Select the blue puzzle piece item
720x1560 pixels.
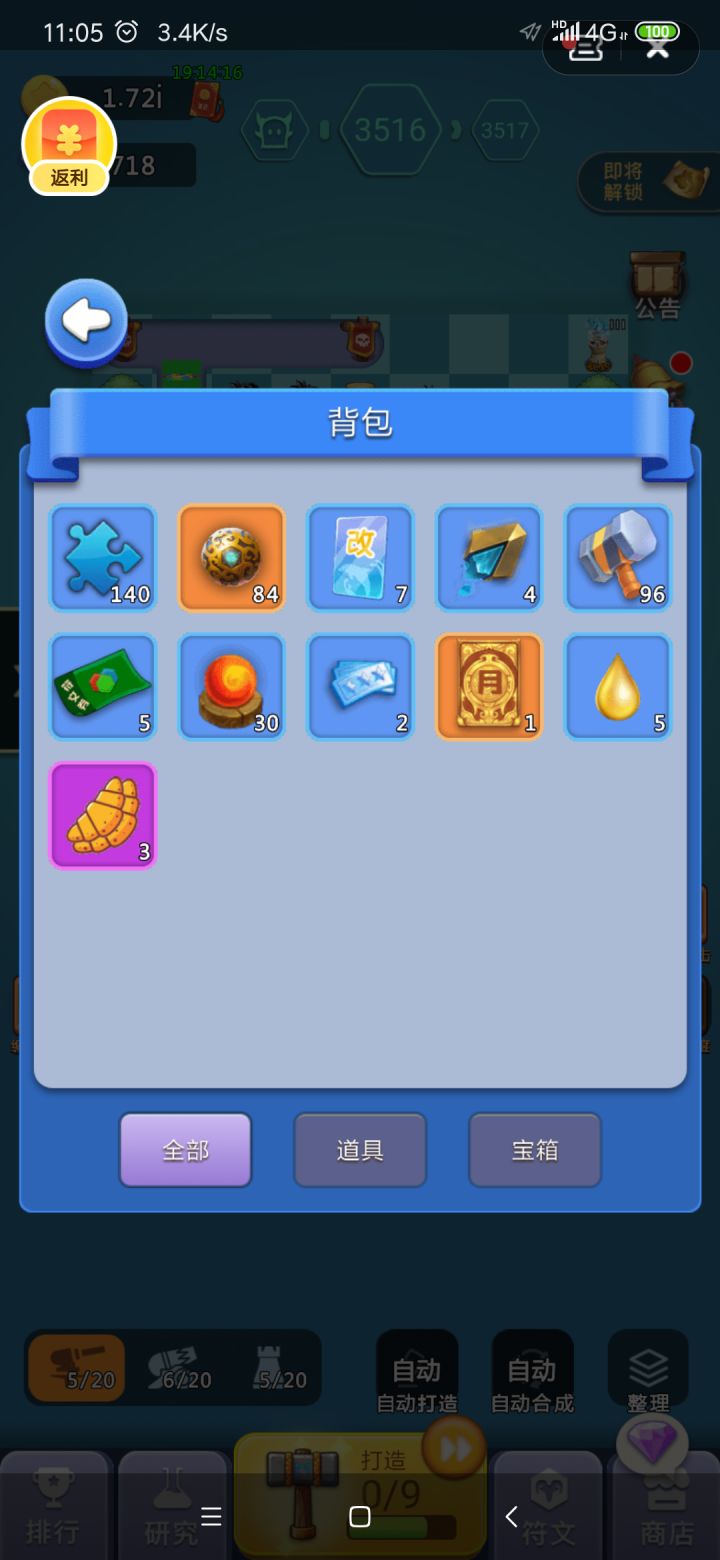click(102, 557)
